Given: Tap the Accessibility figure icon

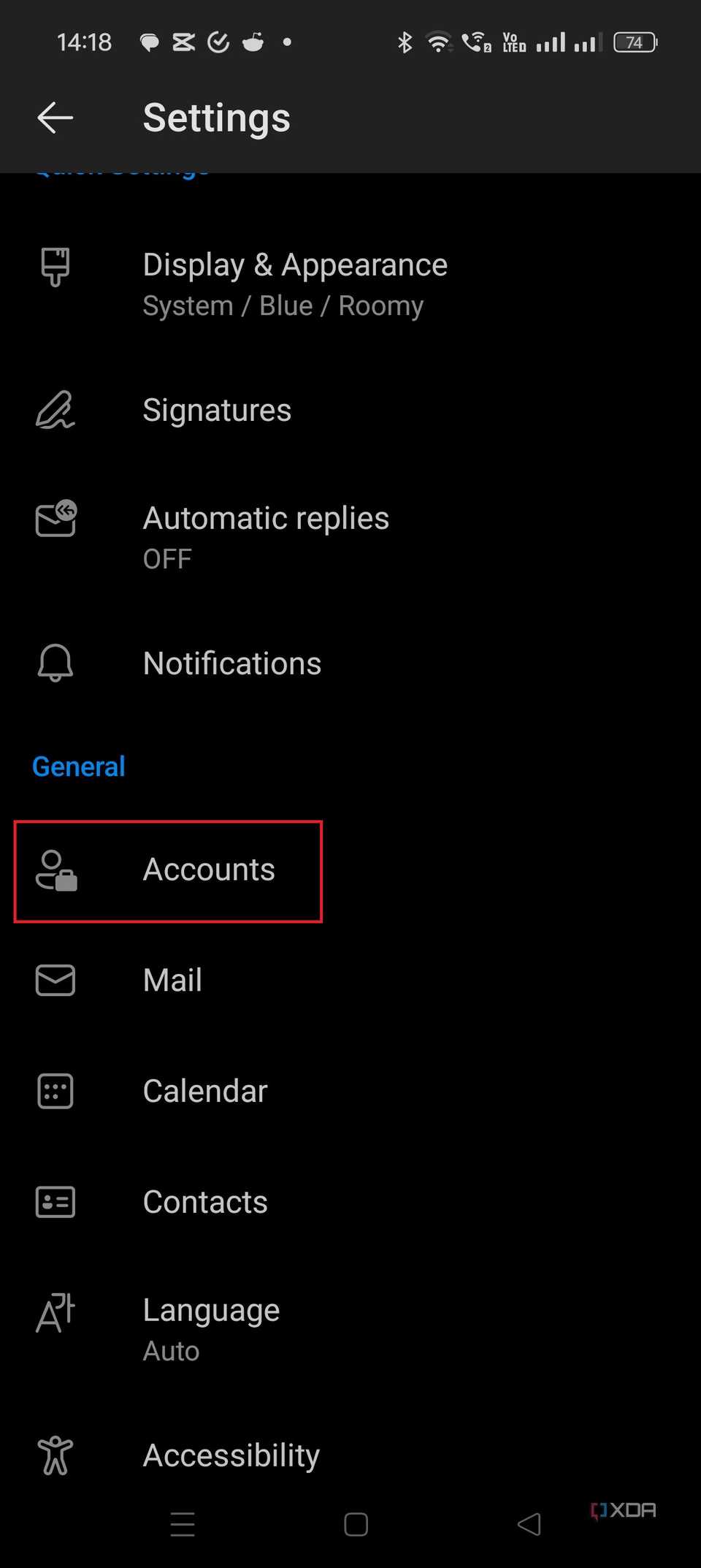Looking at the screenshot, I should [55, 1455].
